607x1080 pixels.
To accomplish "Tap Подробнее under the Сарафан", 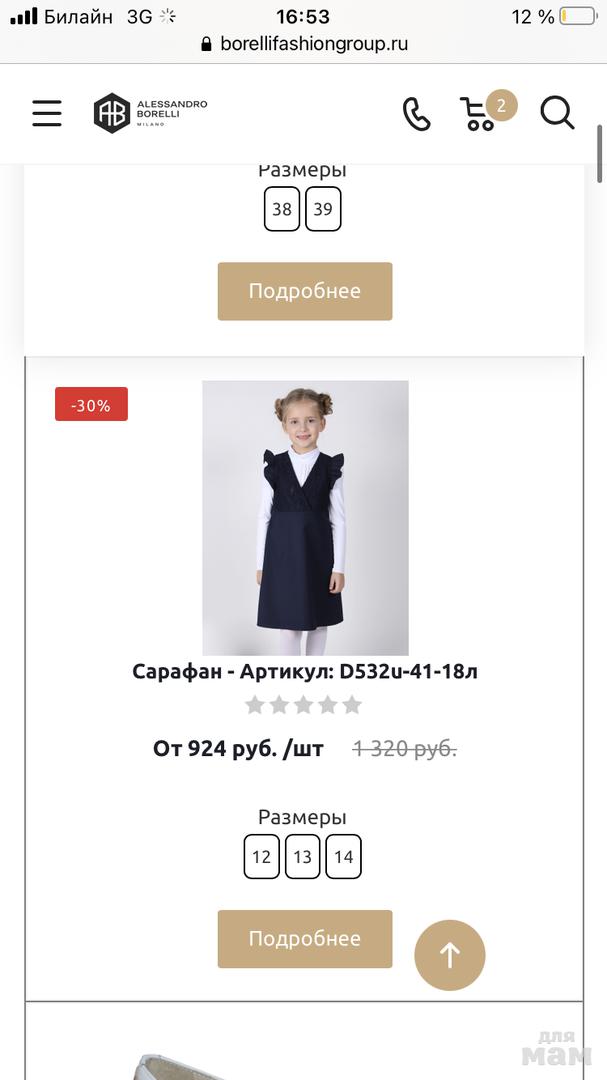I will pyautogui.click(x=305, y=939).
